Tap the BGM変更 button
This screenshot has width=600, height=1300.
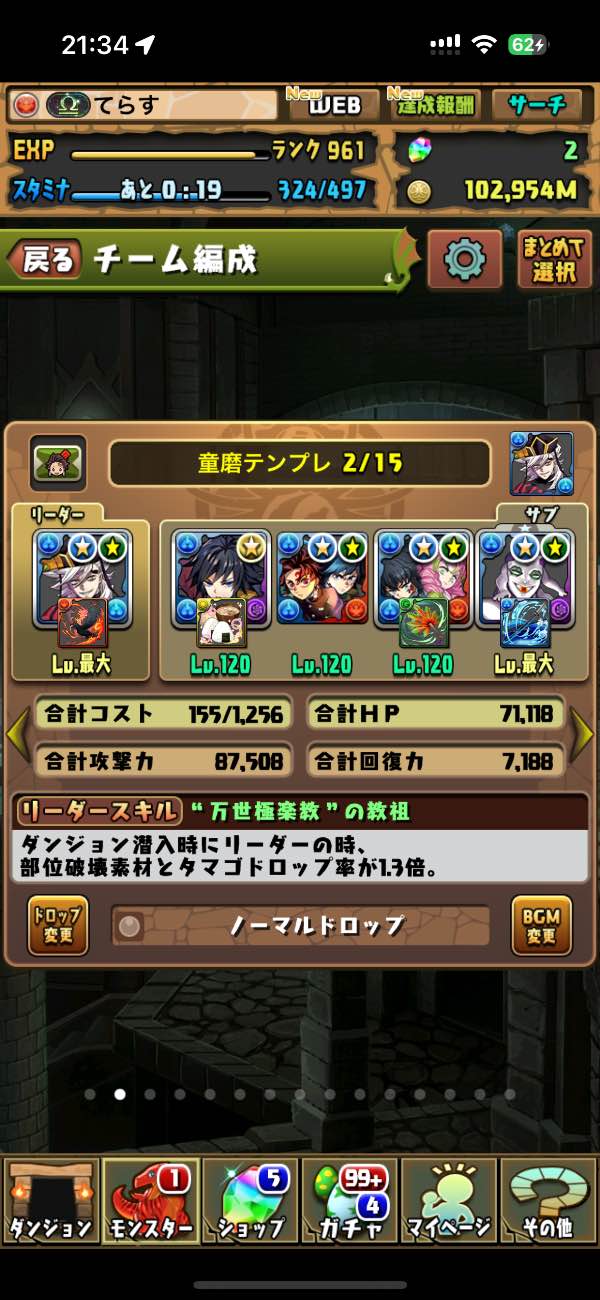pos(541,925)
